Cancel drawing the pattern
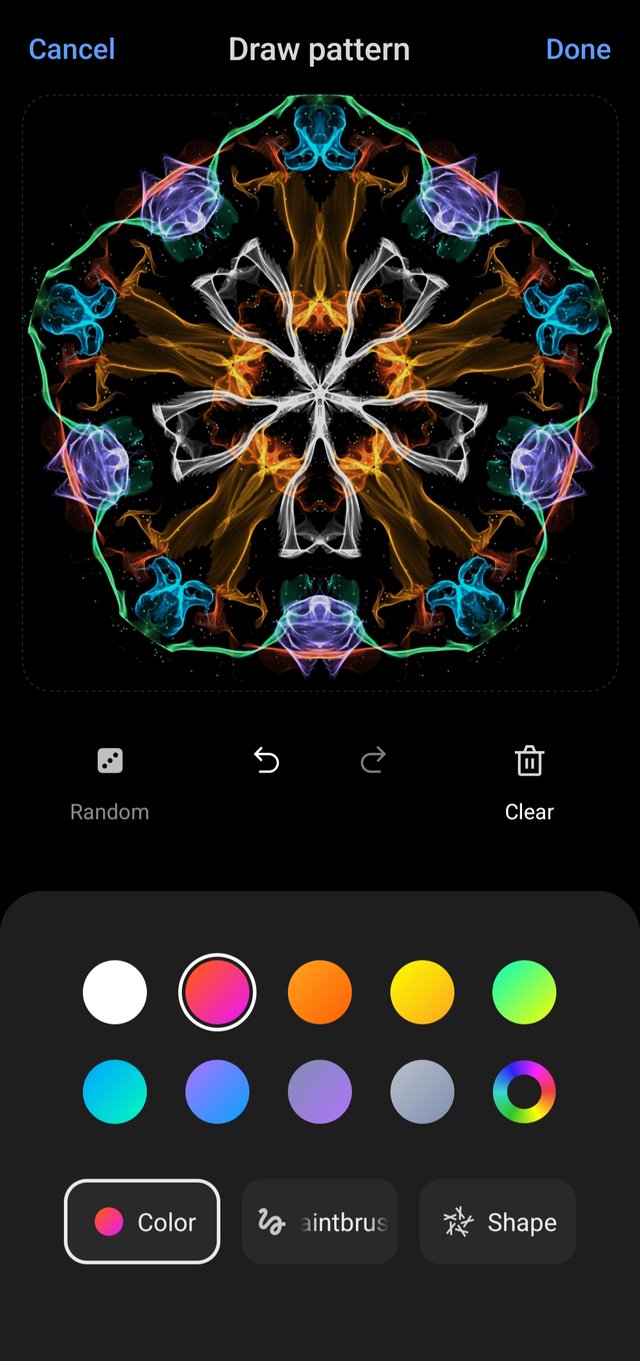 pyautogui.click(x=71, y=49)
